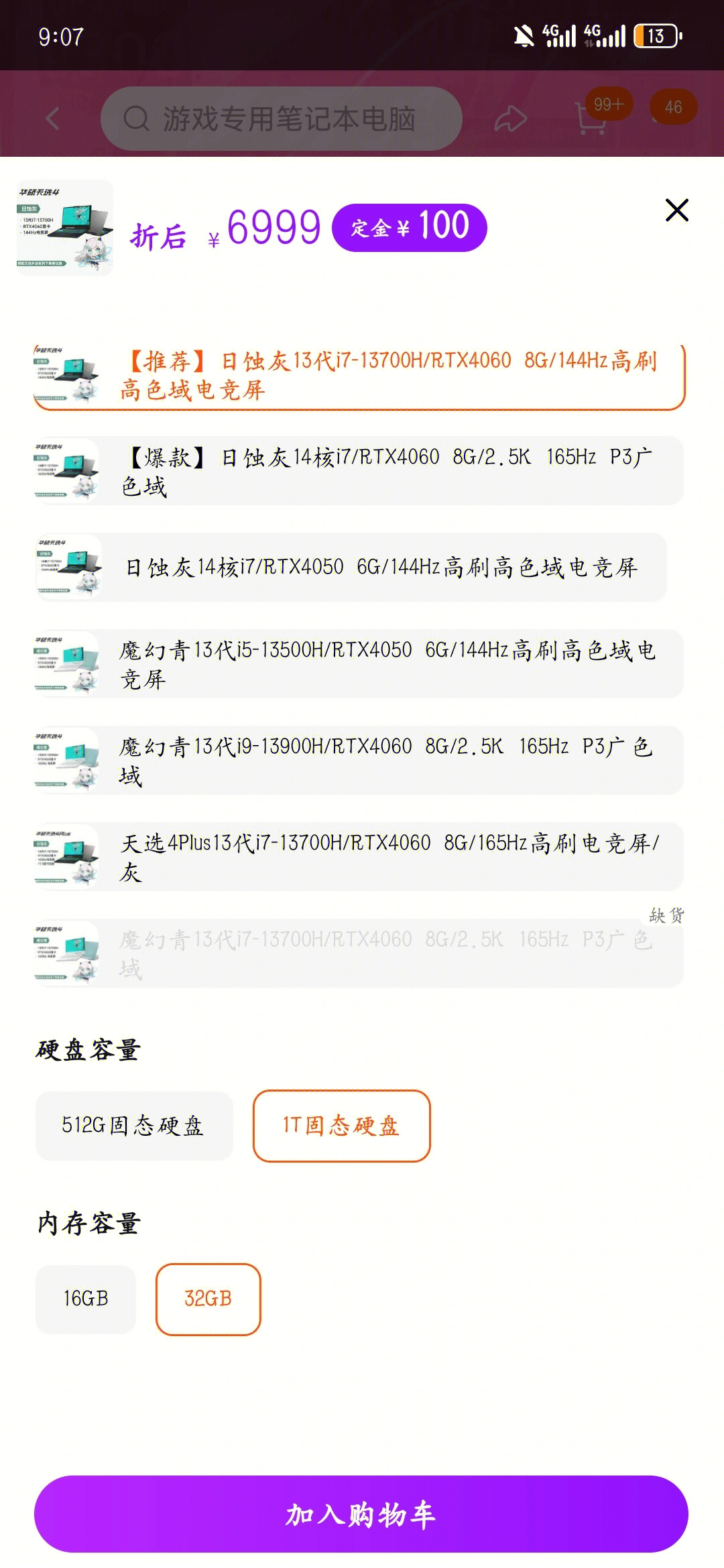Screen dimensions: 724x1568
Task: Choose 16GB memory
Action: click(x=86, y=1299)
